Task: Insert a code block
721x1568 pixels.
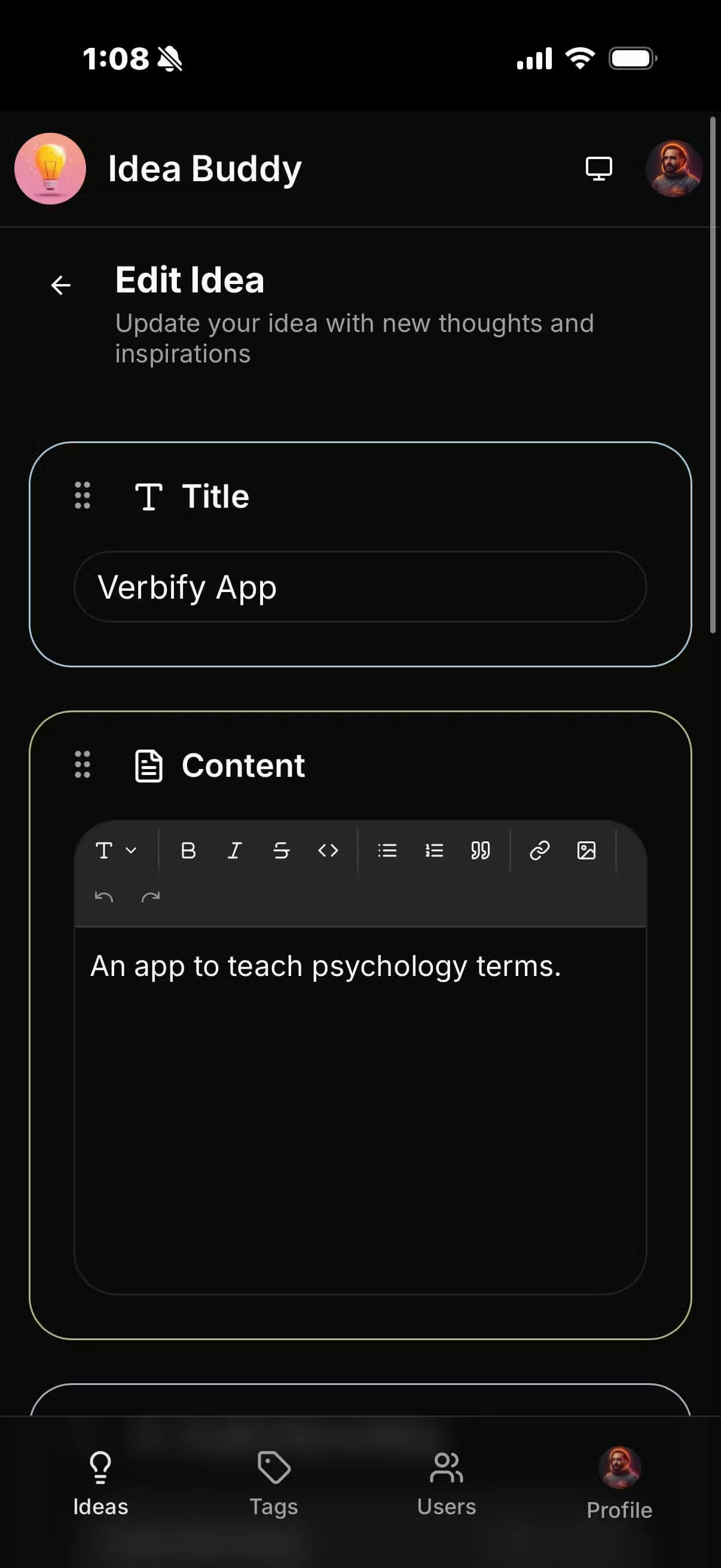Action: (328, 850)
